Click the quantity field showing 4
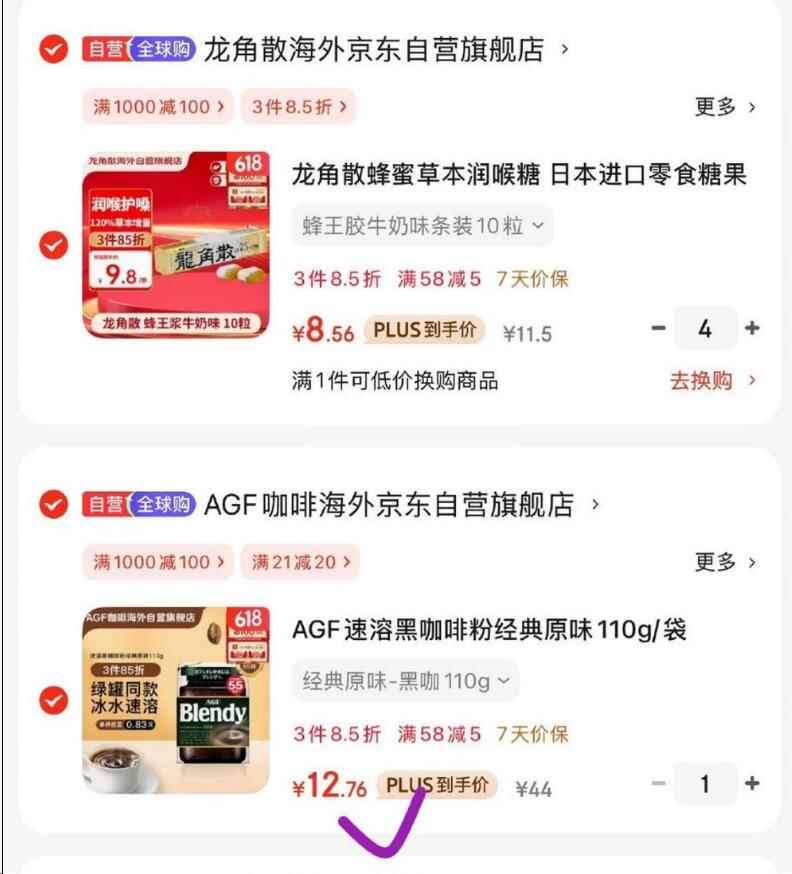 coord(705,328)
